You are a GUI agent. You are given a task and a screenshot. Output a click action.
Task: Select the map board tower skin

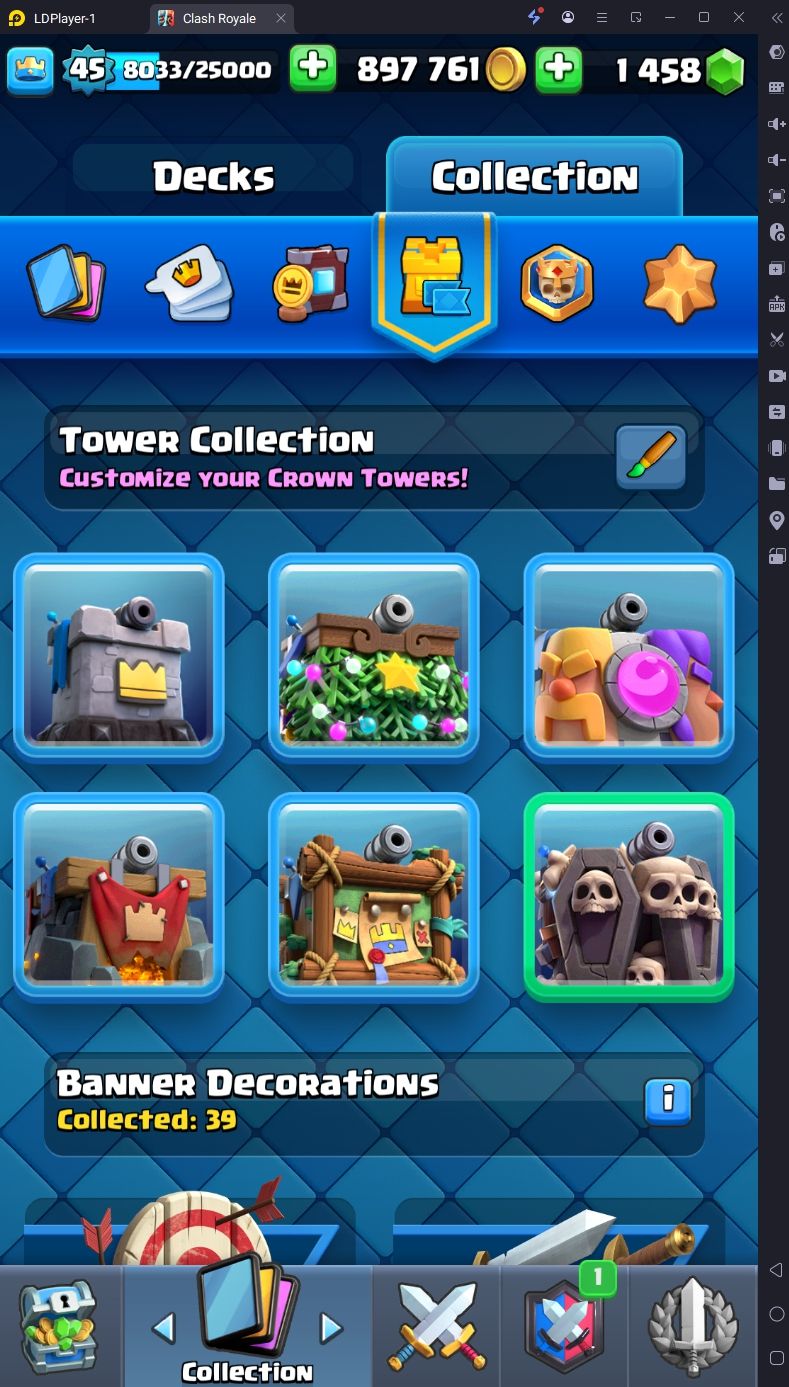coord(373,896)
